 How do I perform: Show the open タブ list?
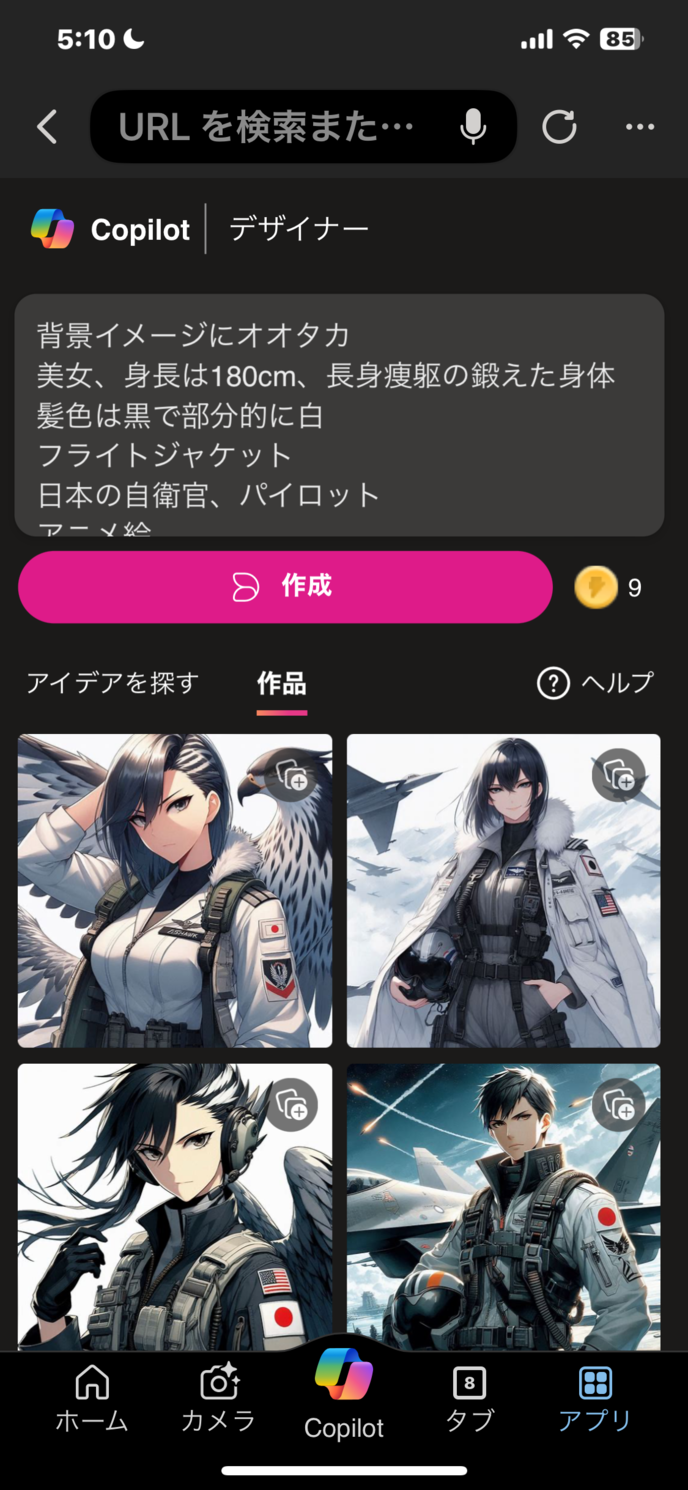[x=469, y=1399]
